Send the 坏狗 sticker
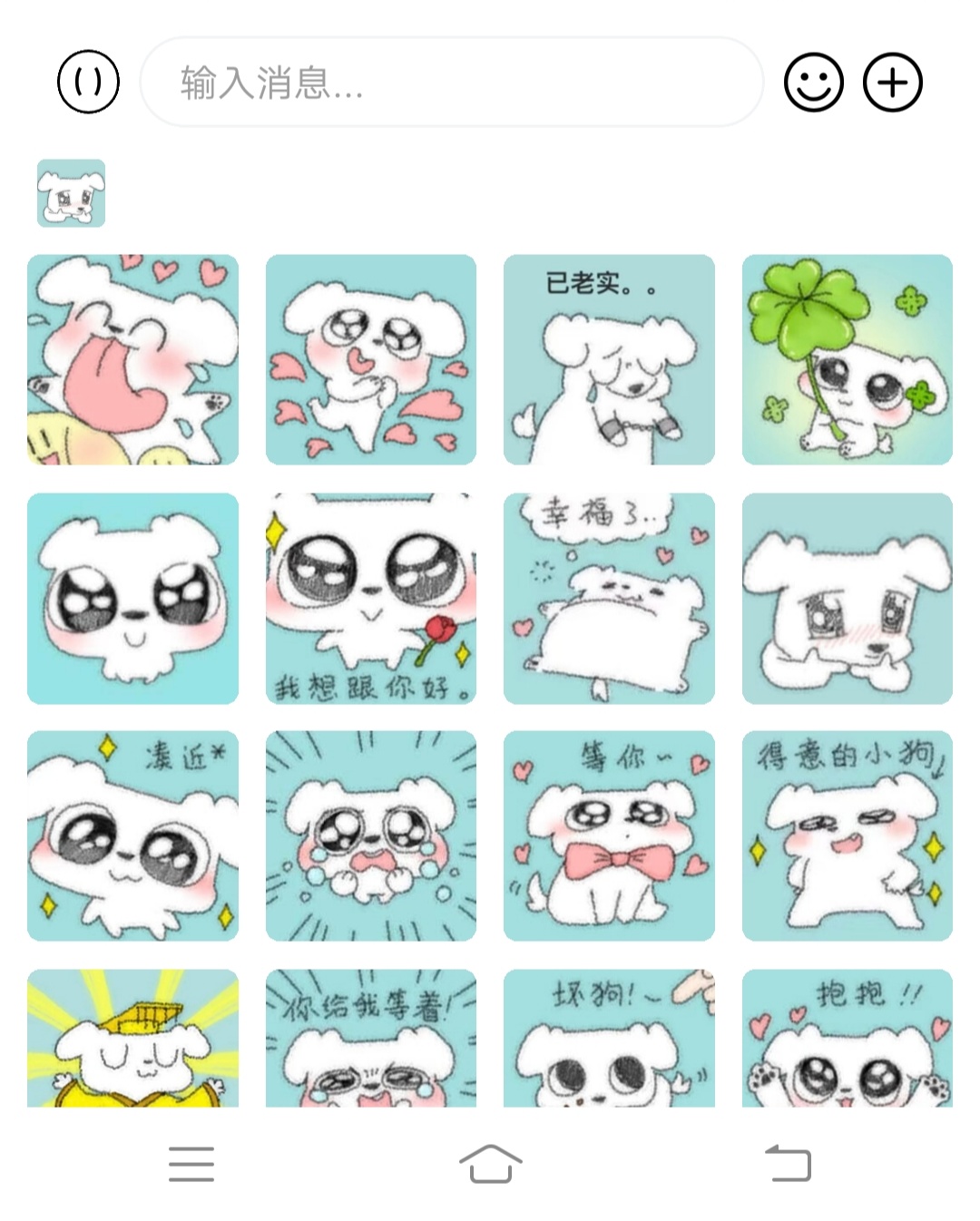 coord(609,1038)
